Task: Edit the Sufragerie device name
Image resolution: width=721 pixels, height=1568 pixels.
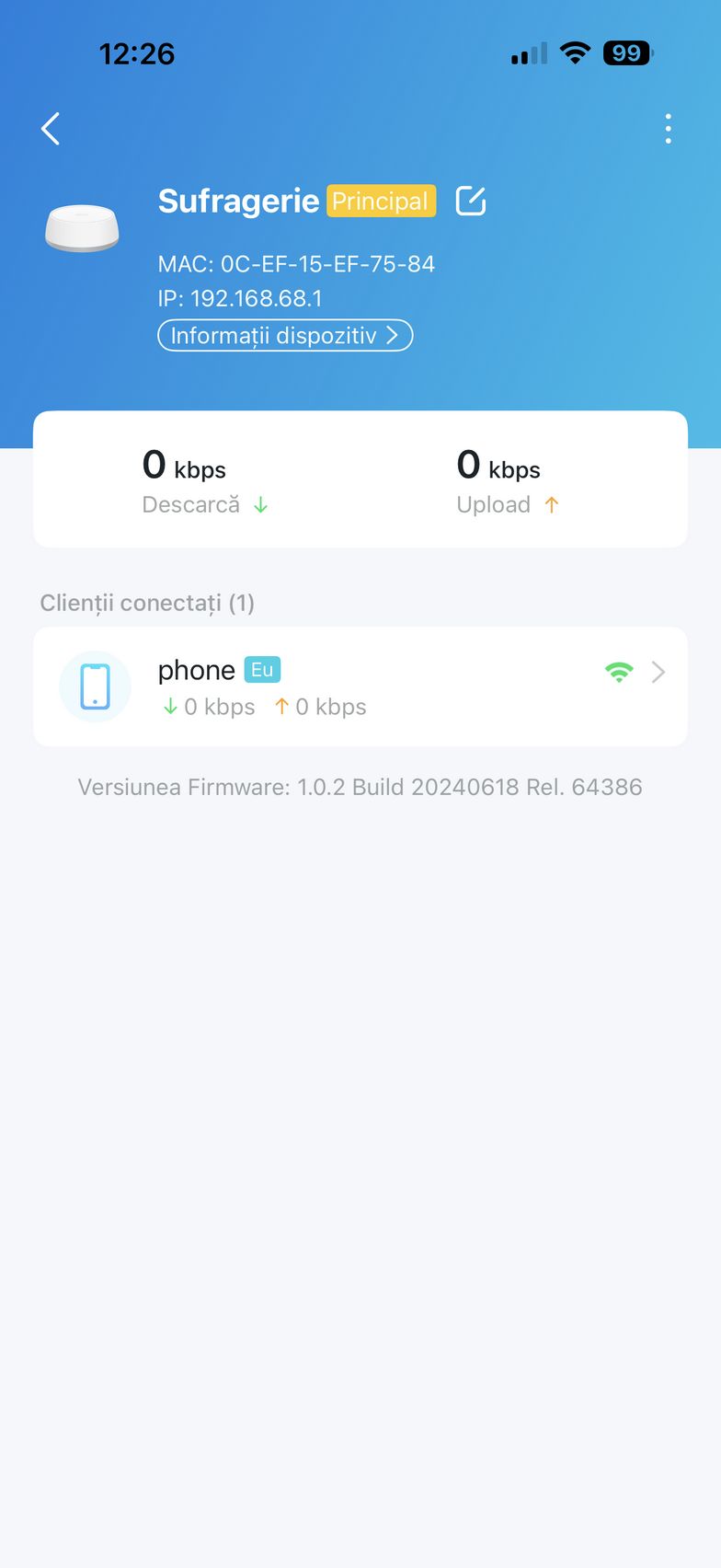Action: 470,201
